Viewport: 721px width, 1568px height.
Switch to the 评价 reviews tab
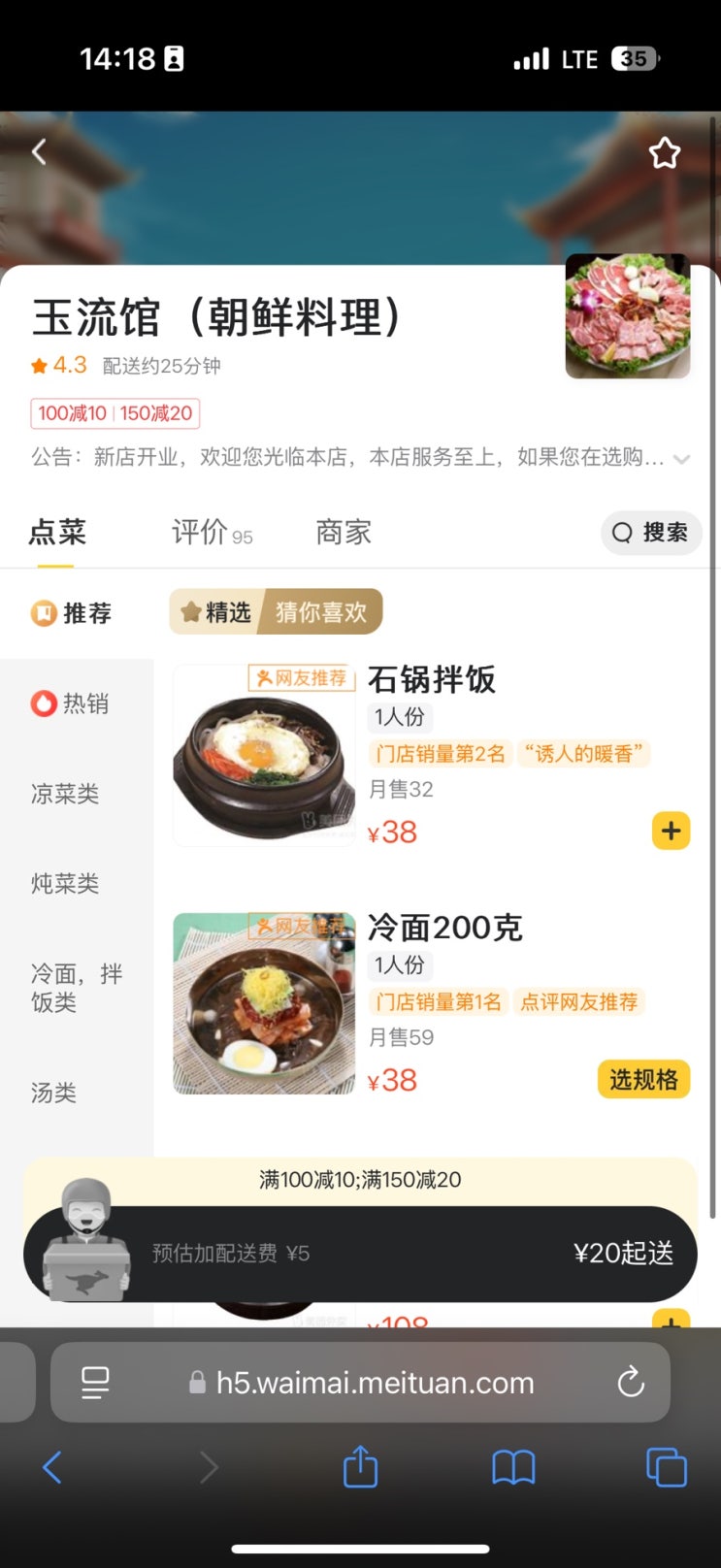click(x=211, y=533)
